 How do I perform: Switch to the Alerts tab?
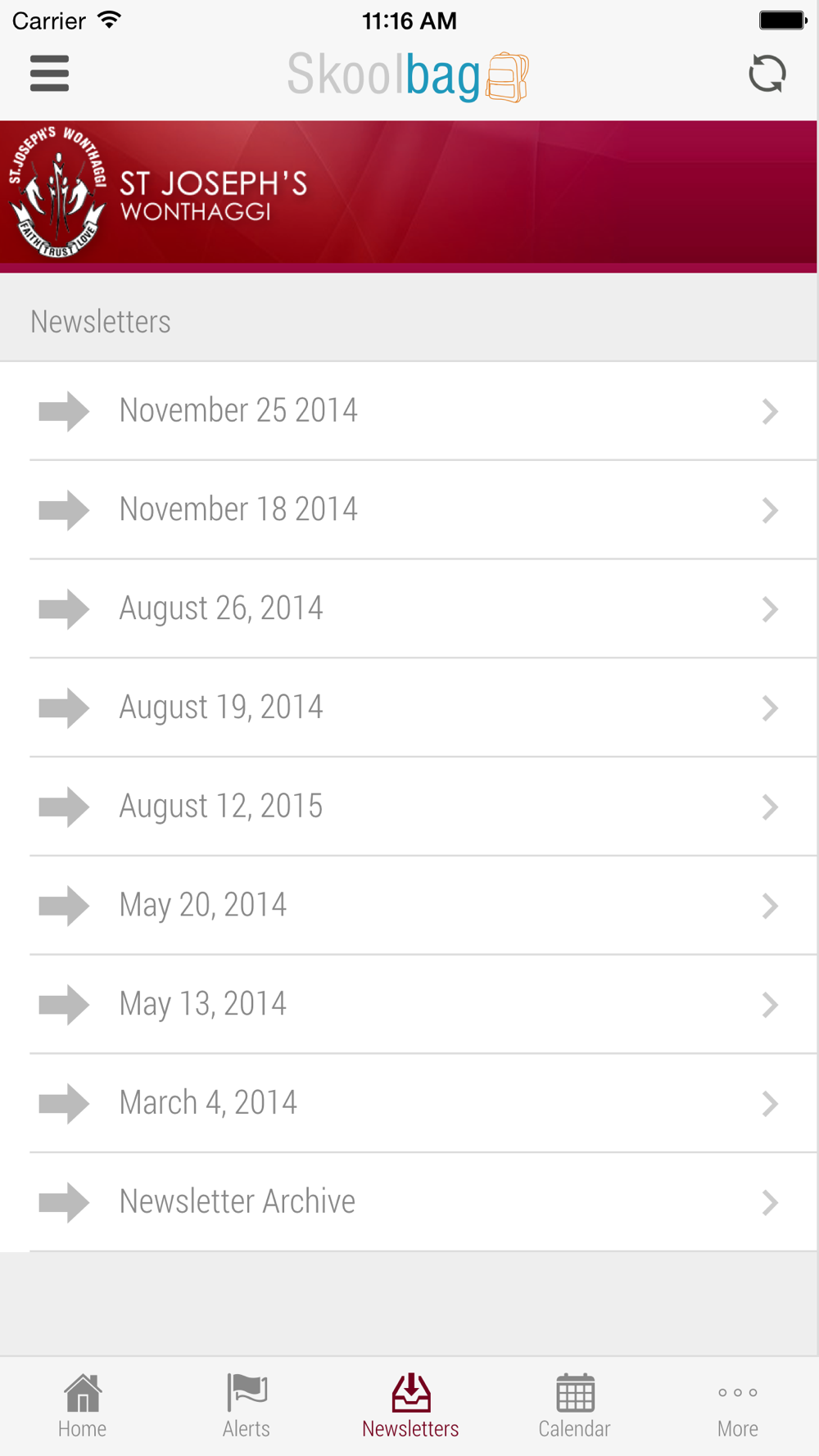[246, 1406]
